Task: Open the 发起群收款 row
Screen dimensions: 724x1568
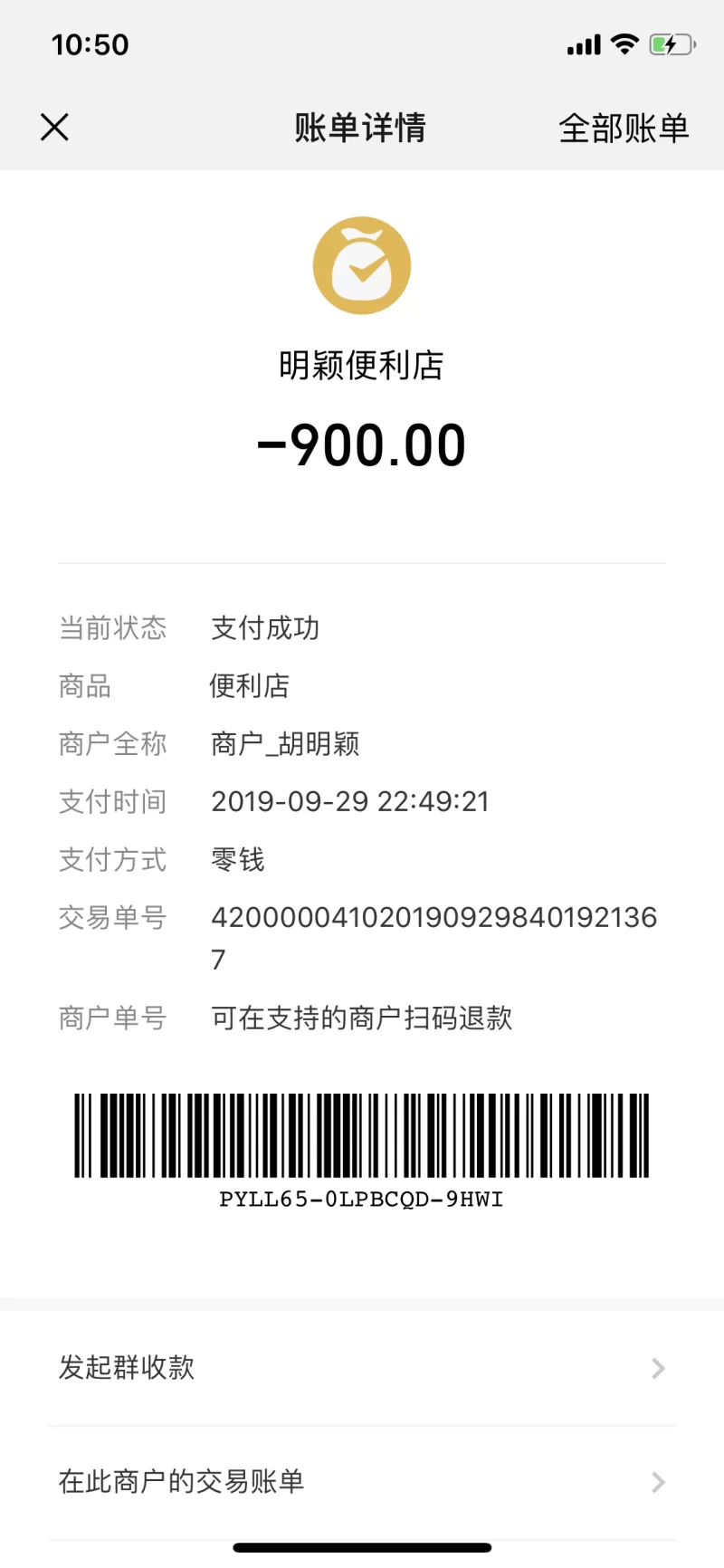Action: tap(362, 1368)
